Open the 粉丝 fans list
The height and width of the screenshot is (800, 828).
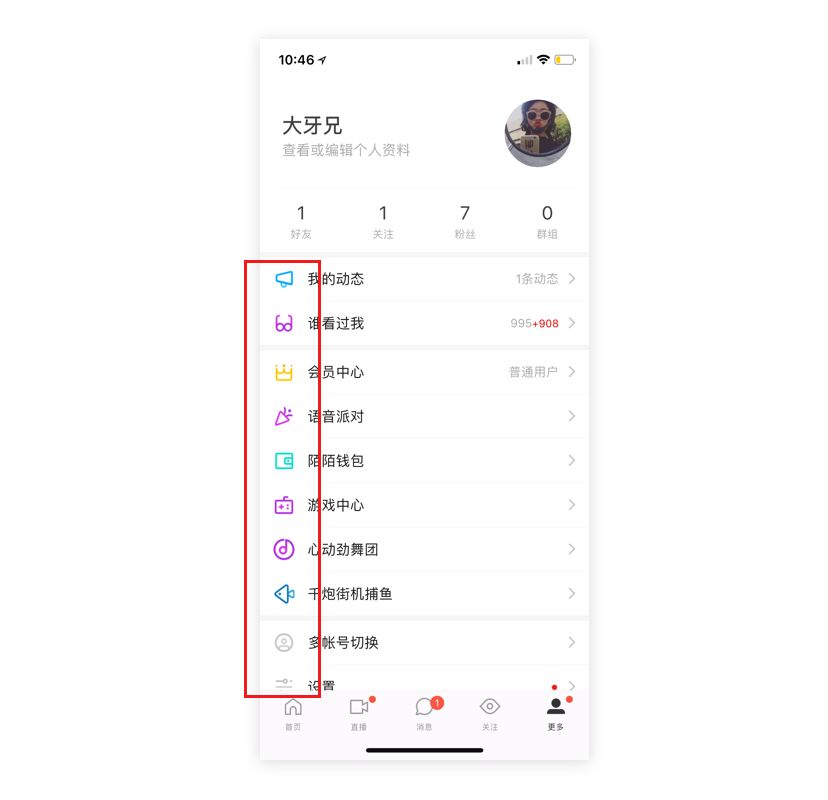(465, 221)
